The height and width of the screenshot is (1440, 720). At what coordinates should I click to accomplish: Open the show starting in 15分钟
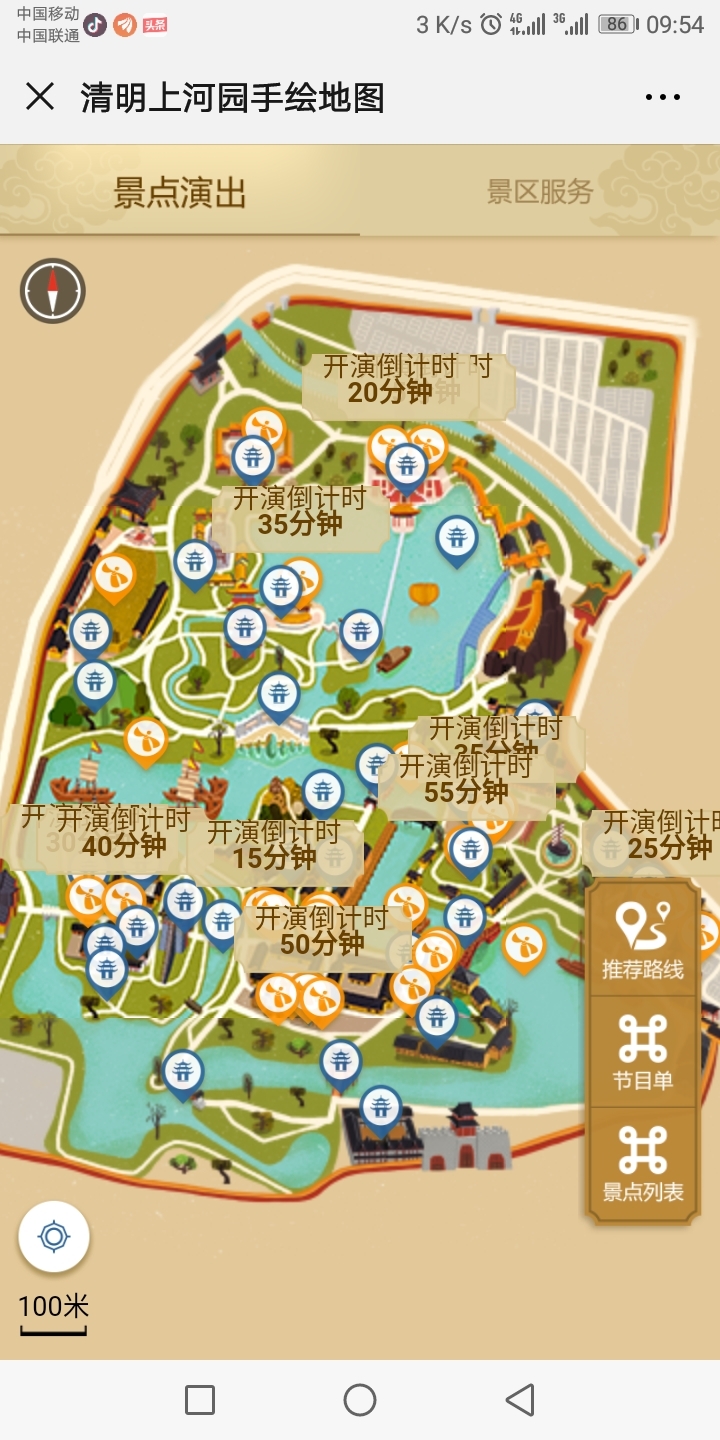pyautogui.click(x=274, y=846)
